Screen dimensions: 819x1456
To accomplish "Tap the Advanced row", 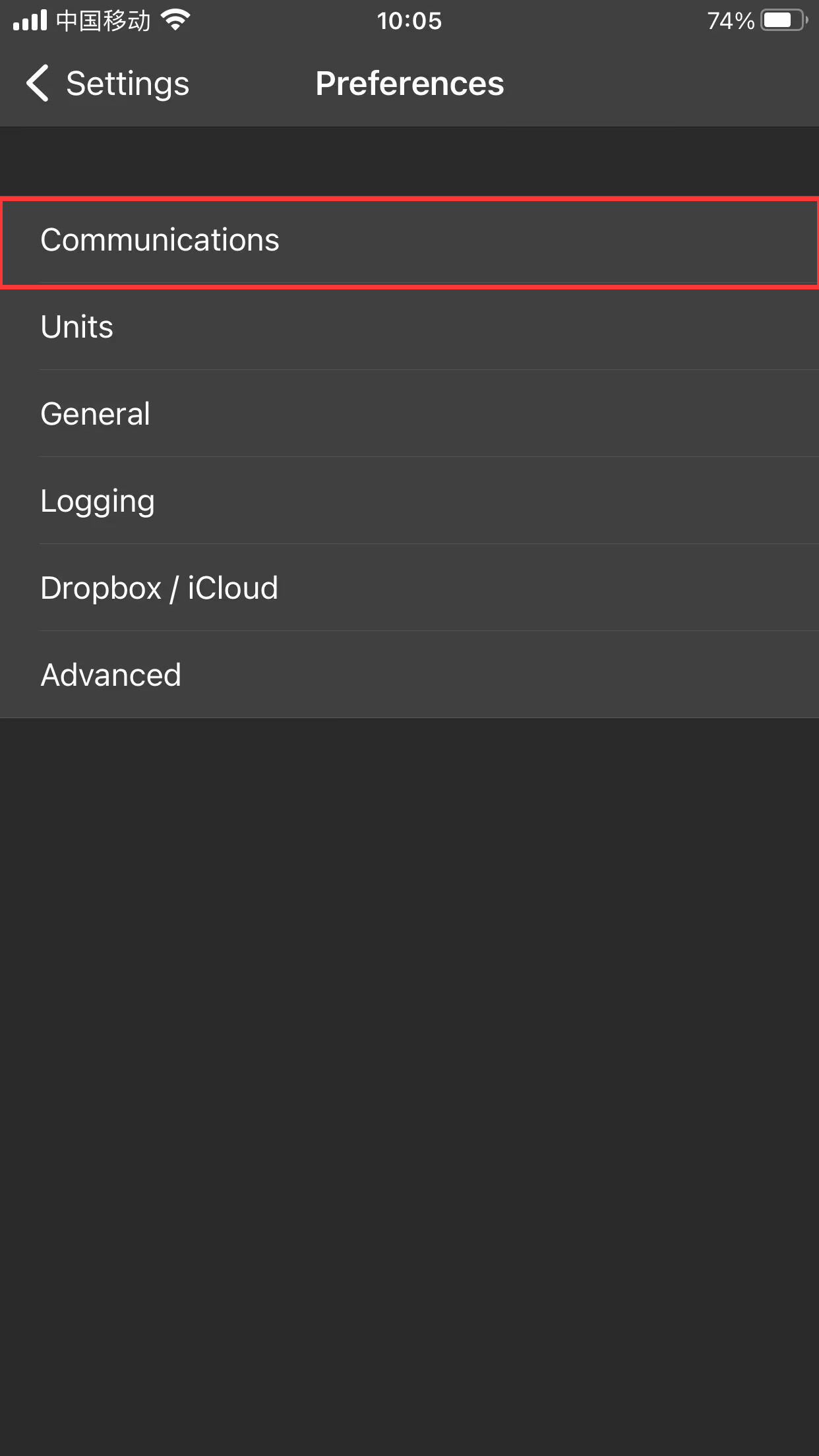I will [x=409, y=675].
